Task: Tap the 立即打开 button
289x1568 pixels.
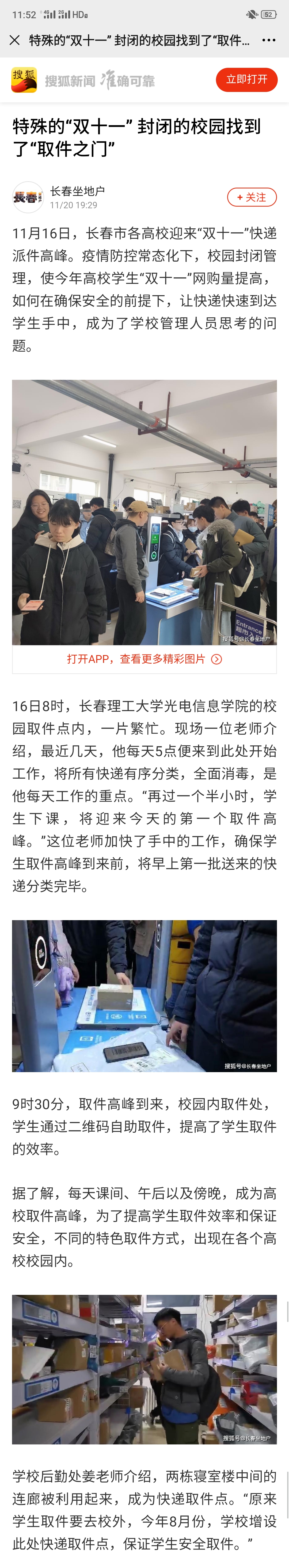Action: click(246, 80)
